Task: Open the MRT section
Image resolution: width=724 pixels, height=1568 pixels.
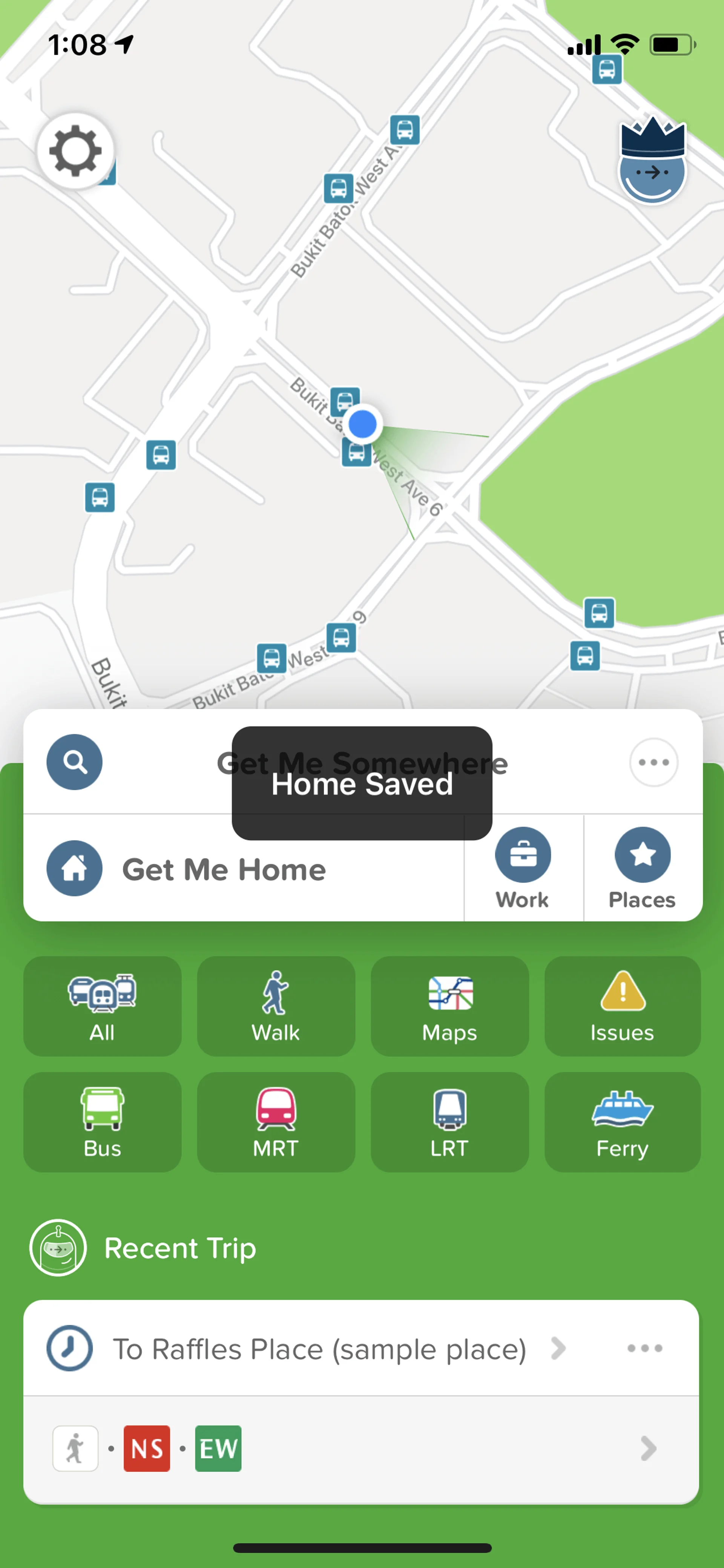Action: [x=276, y=1122]
